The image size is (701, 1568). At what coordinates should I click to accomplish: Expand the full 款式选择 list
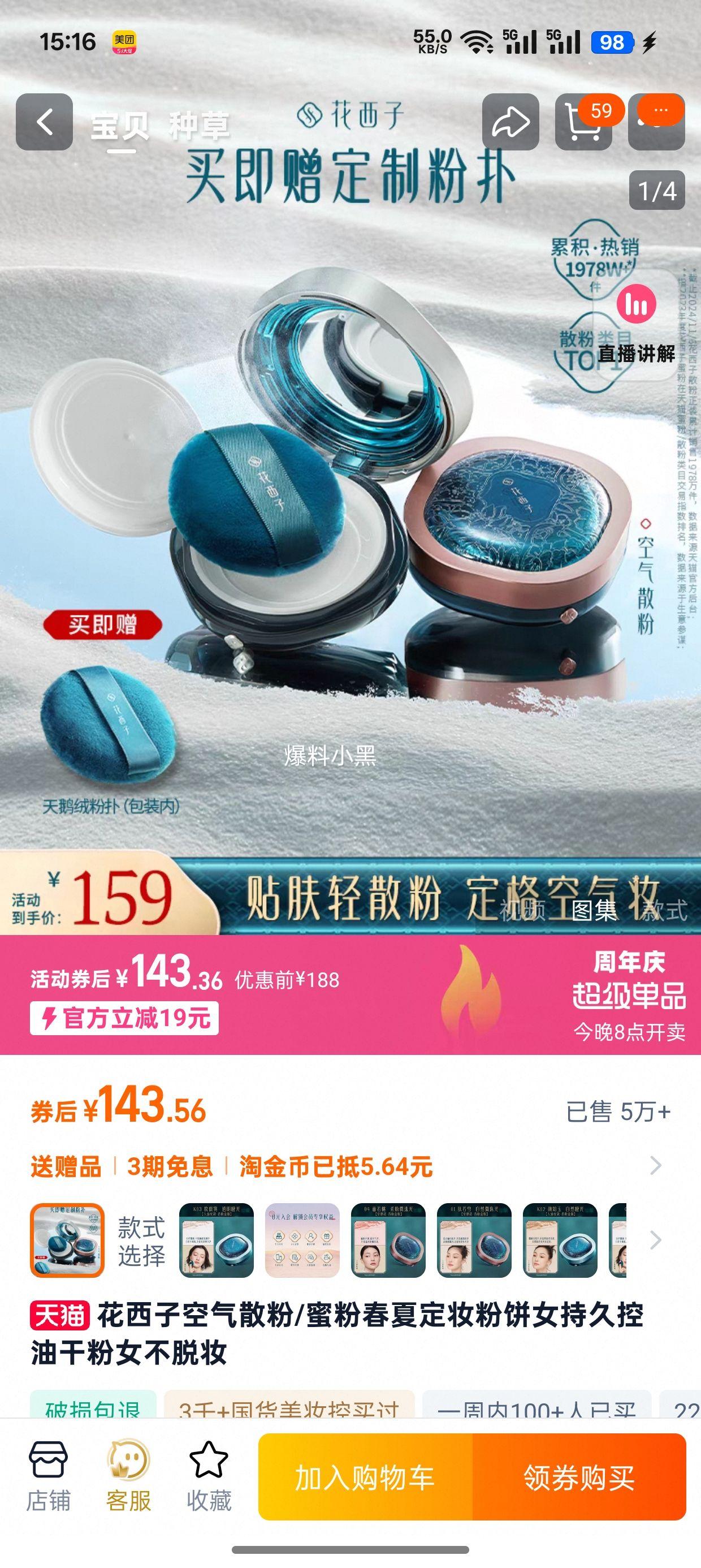click(655, 1240)
